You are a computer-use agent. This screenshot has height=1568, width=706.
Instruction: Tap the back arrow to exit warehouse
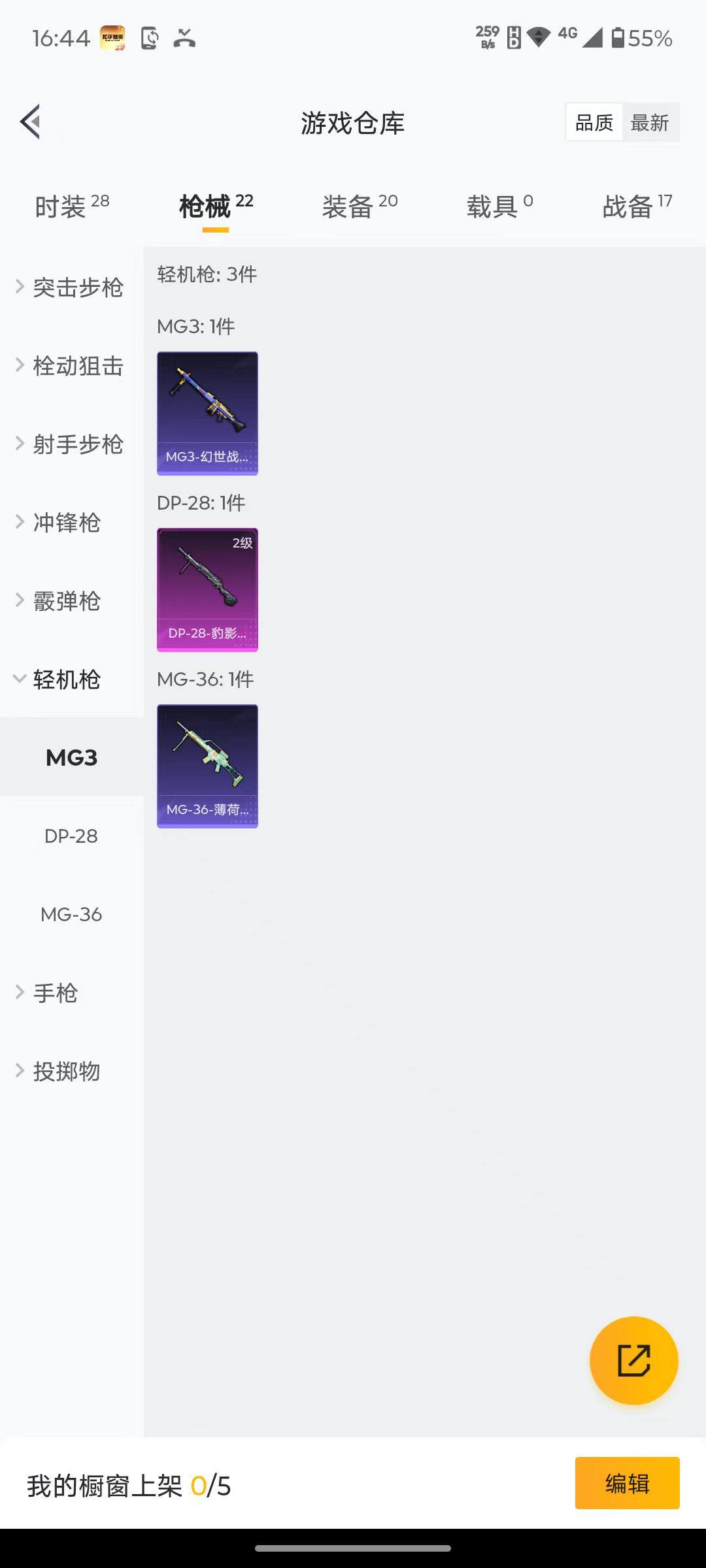(29, 122)
